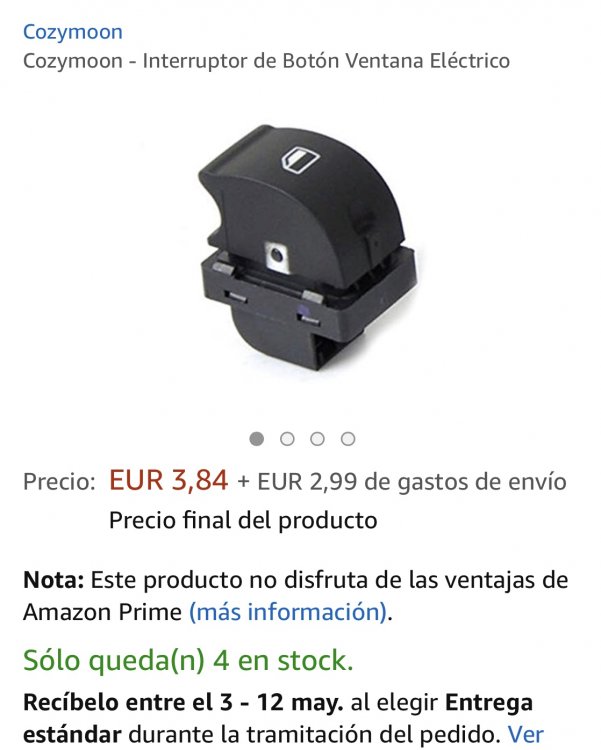Open the "más información" link about Prime
Image resolution: width=601 pixels, height=750 pixels.
(288, 612)
